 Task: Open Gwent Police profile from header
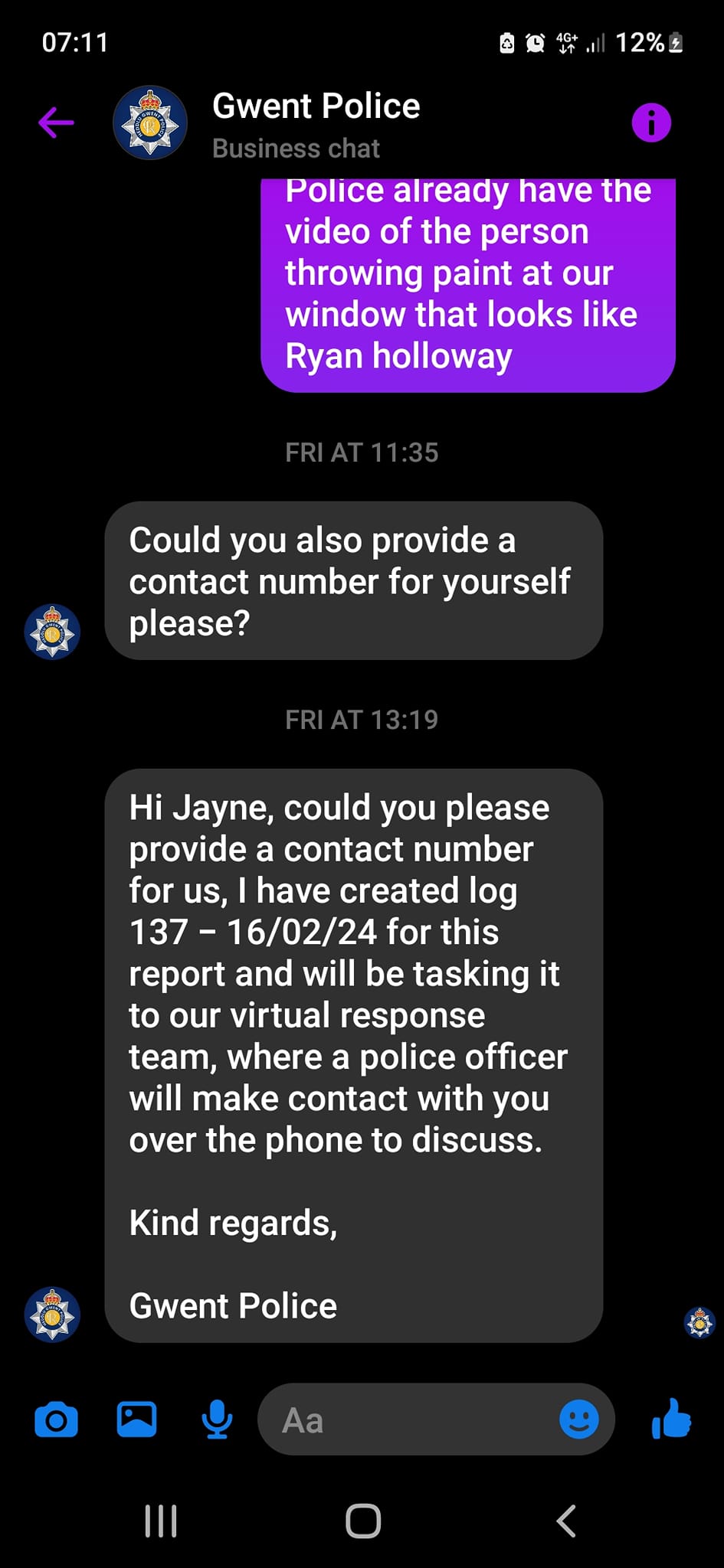150,122
